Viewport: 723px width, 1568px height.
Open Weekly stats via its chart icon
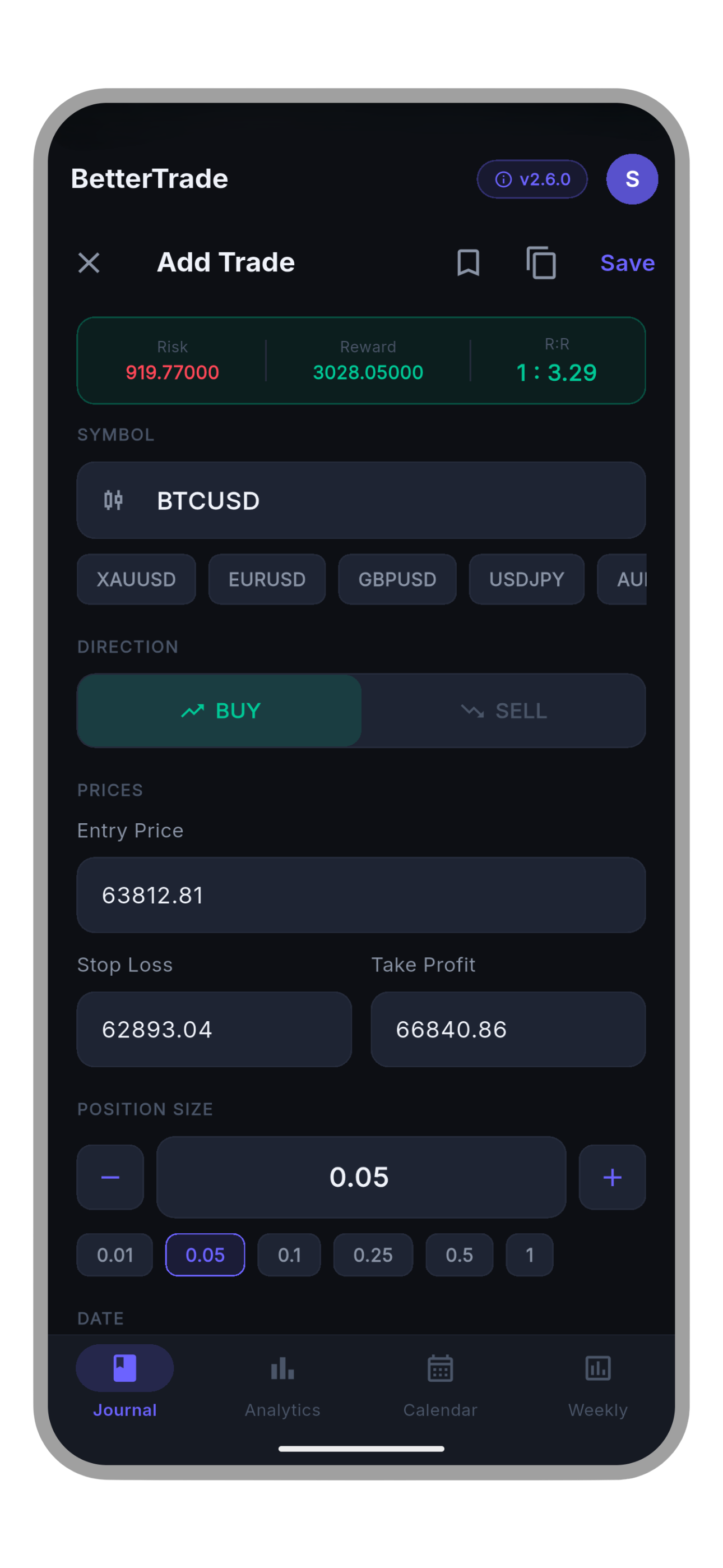tap(597, 1368)
